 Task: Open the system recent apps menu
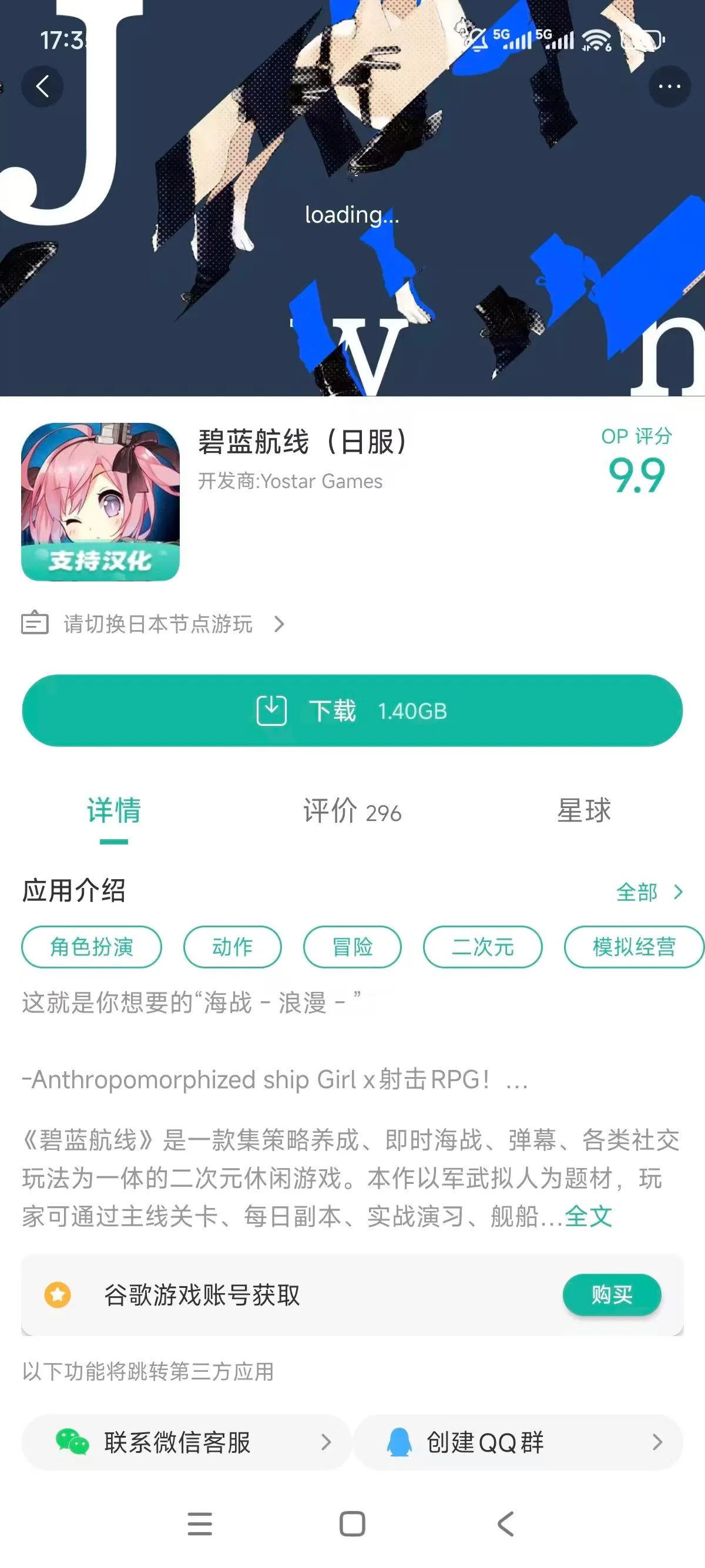[200, 1524]
